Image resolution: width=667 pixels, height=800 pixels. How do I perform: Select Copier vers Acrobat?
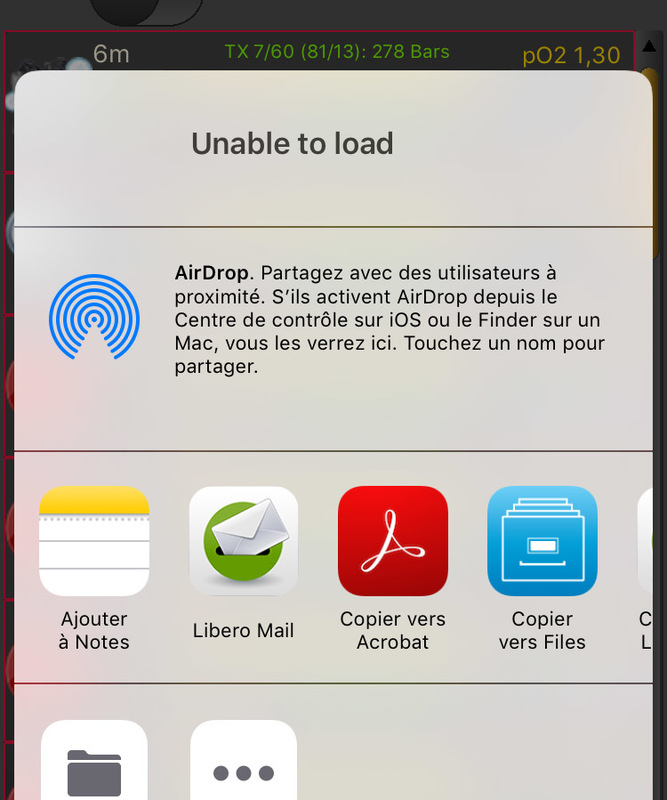pyautogui.click(x=392, y=541)
